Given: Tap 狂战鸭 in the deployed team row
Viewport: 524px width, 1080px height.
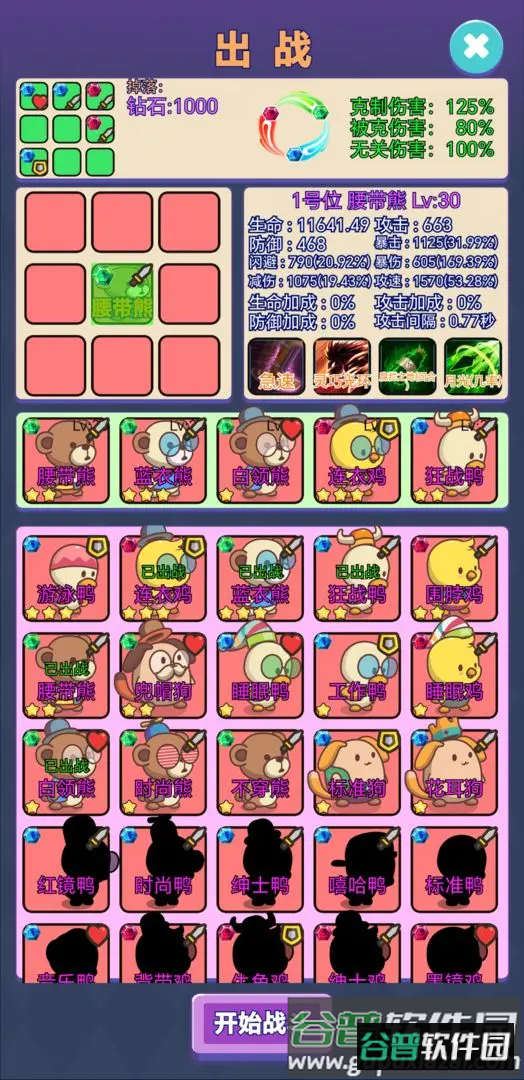Looking at the screenshot, I should click(454, 460).
